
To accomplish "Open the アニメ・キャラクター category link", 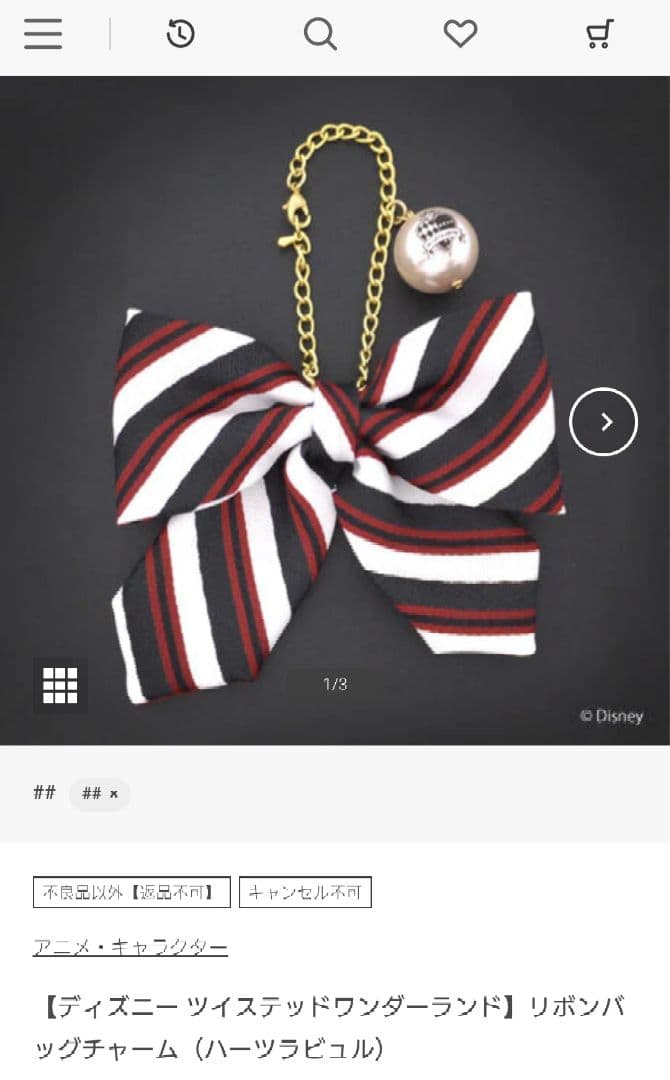I will pyautogui.click(x=130, y=947).
